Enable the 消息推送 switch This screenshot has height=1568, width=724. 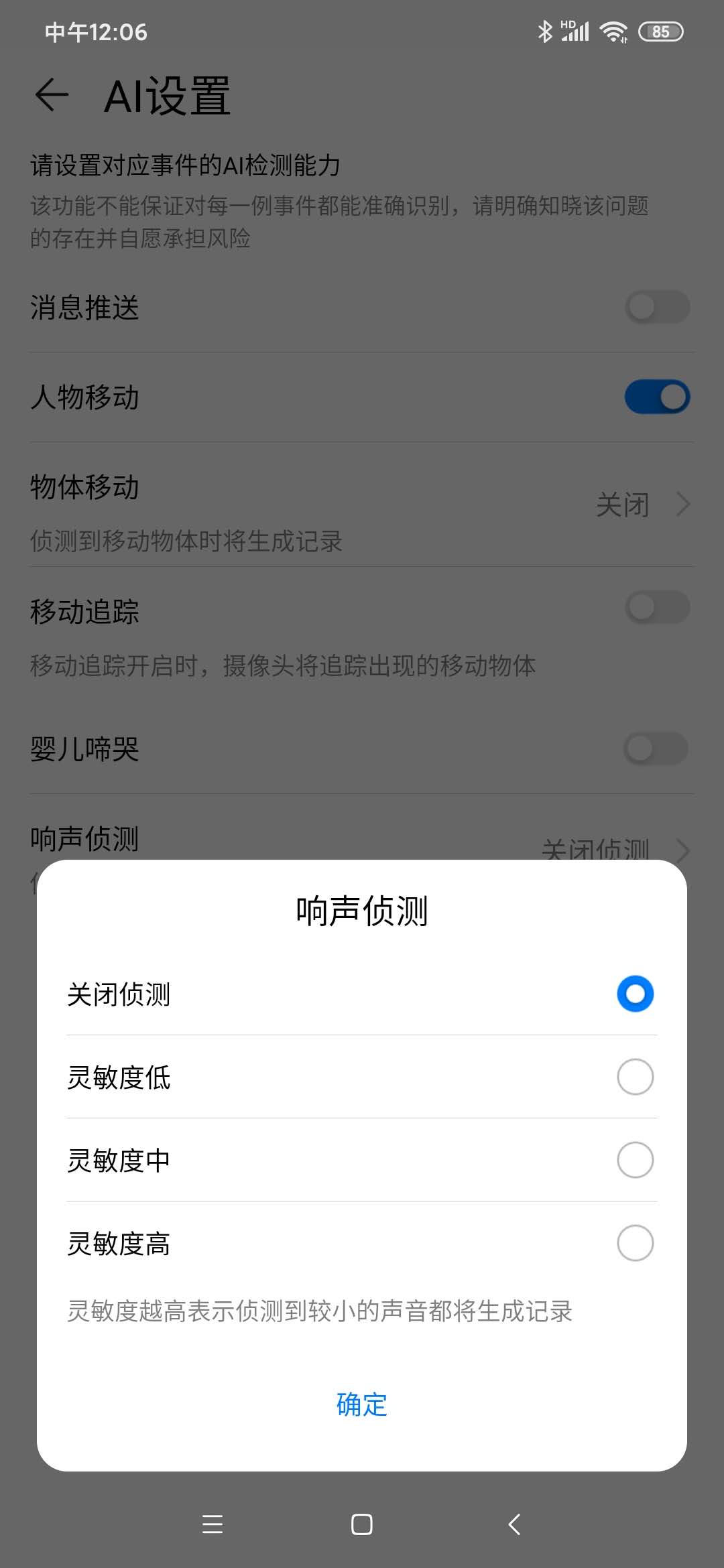coord(656,306)
